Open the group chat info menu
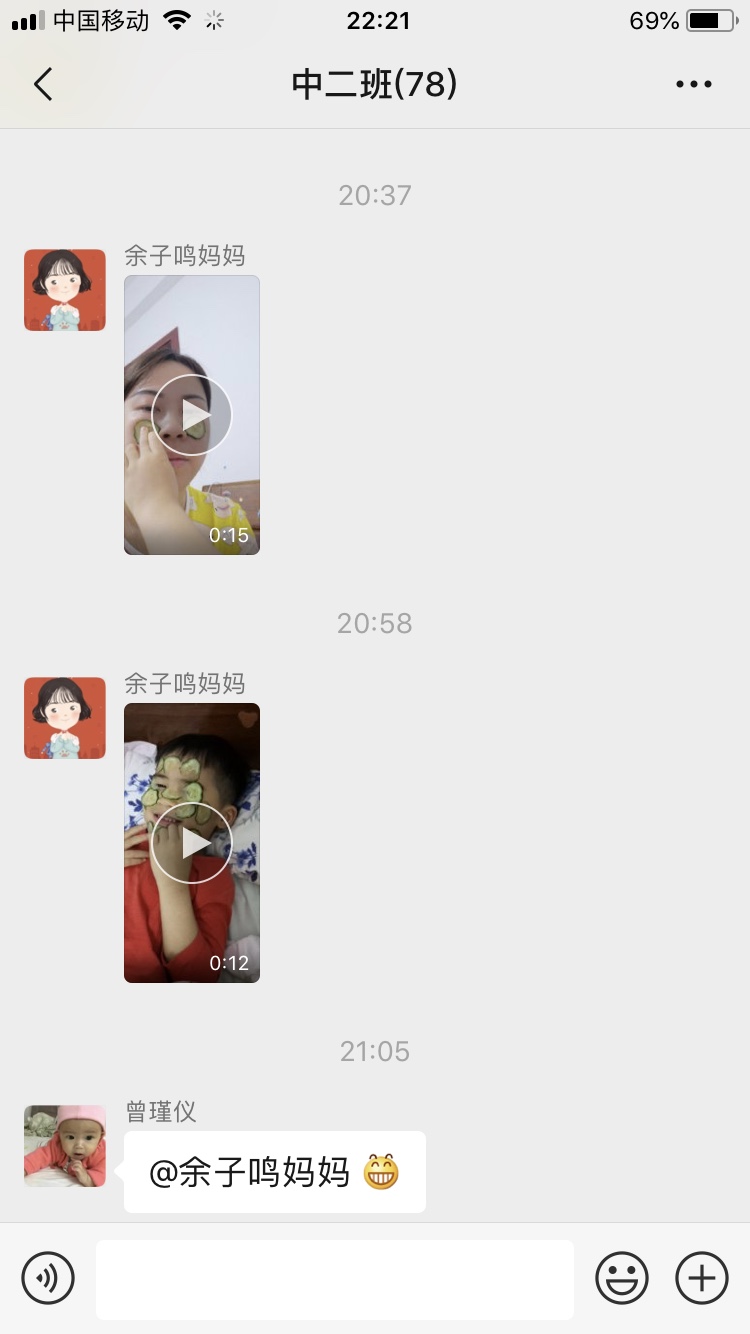The width and height of the screenshot is (750, 1334). [693, 85]
